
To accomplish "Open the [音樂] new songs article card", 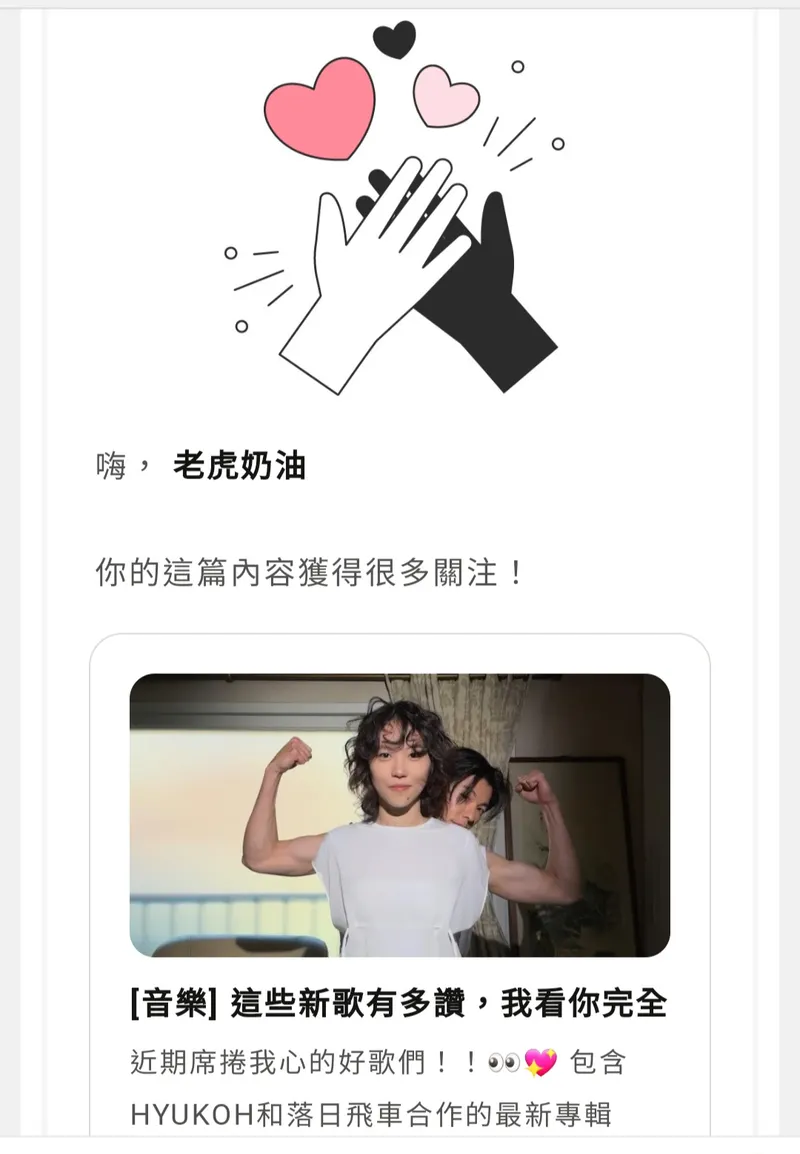I will coord(398,1003).
